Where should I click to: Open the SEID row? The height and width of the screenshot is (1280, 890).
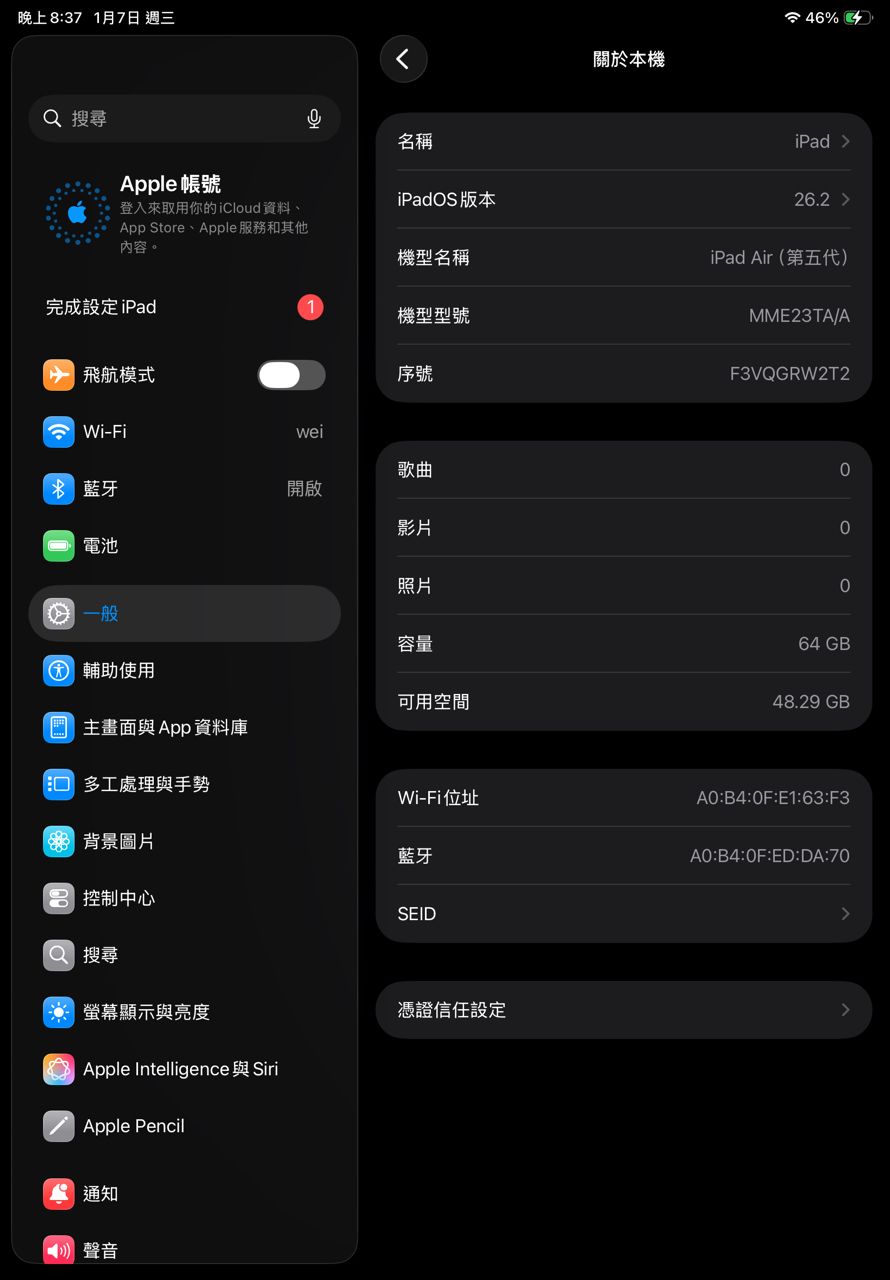click(x=624, y=914)
